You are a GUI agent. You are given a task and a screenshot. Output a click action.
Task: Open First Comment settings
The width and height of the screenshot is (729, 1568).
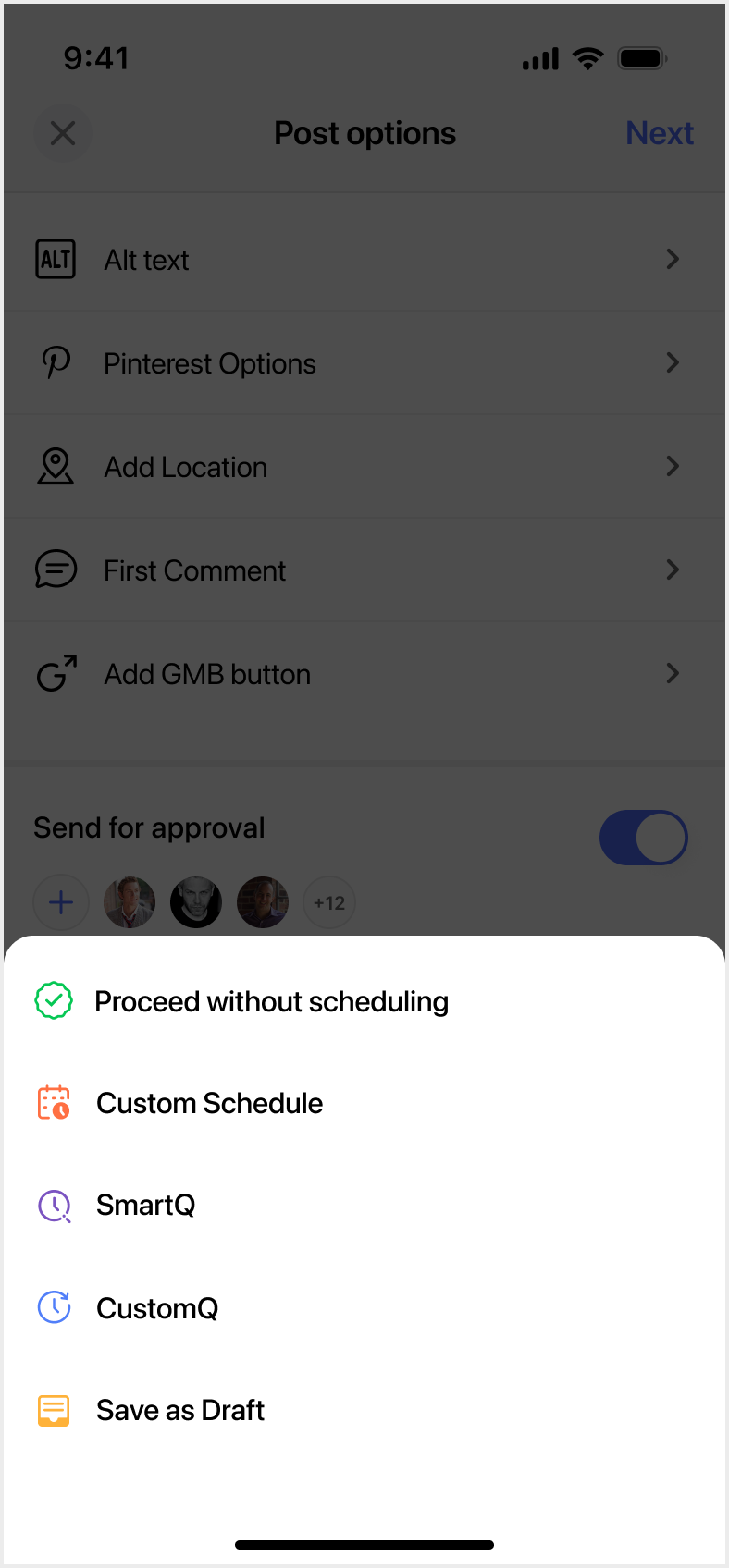(364, 570)
